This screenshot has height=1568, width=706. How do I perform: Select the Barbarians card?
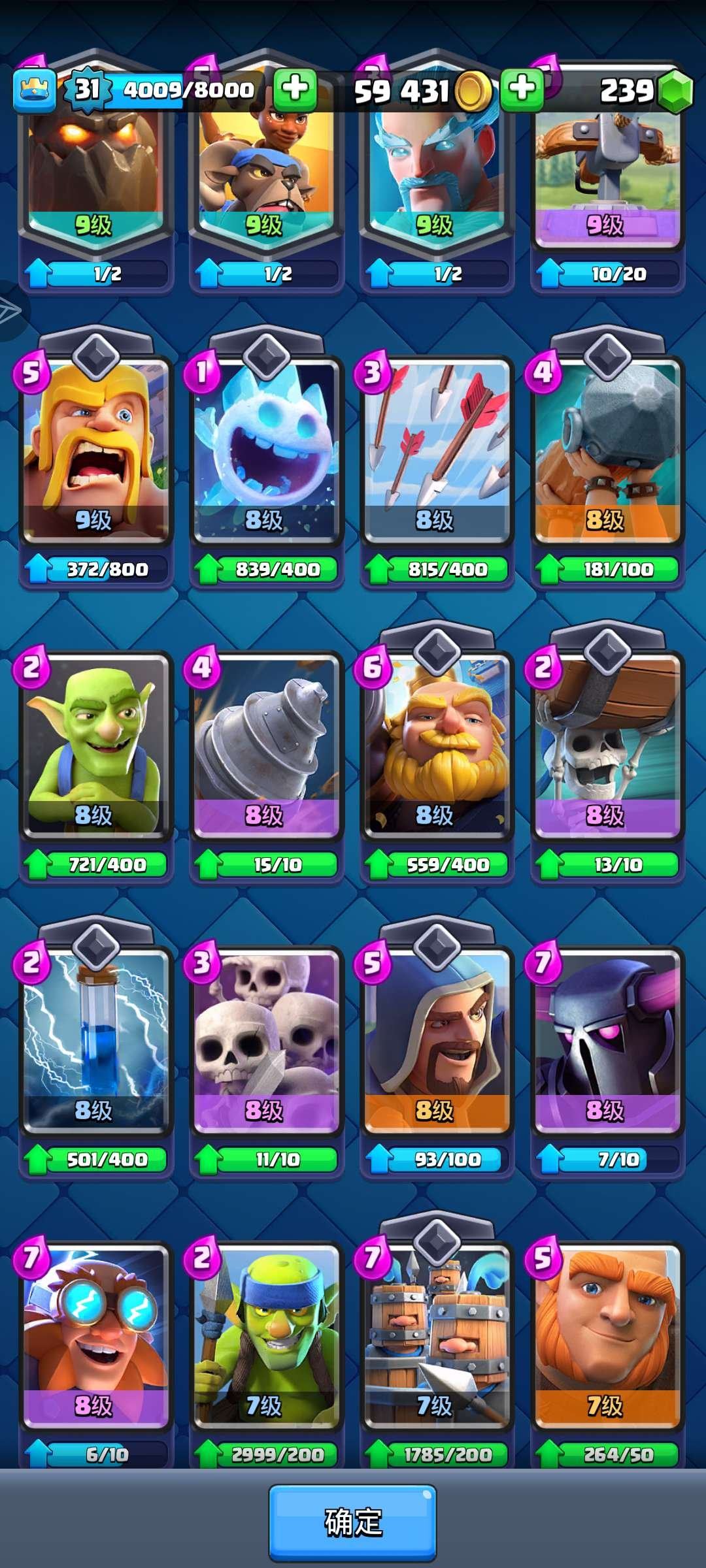(x=95, y=451)
